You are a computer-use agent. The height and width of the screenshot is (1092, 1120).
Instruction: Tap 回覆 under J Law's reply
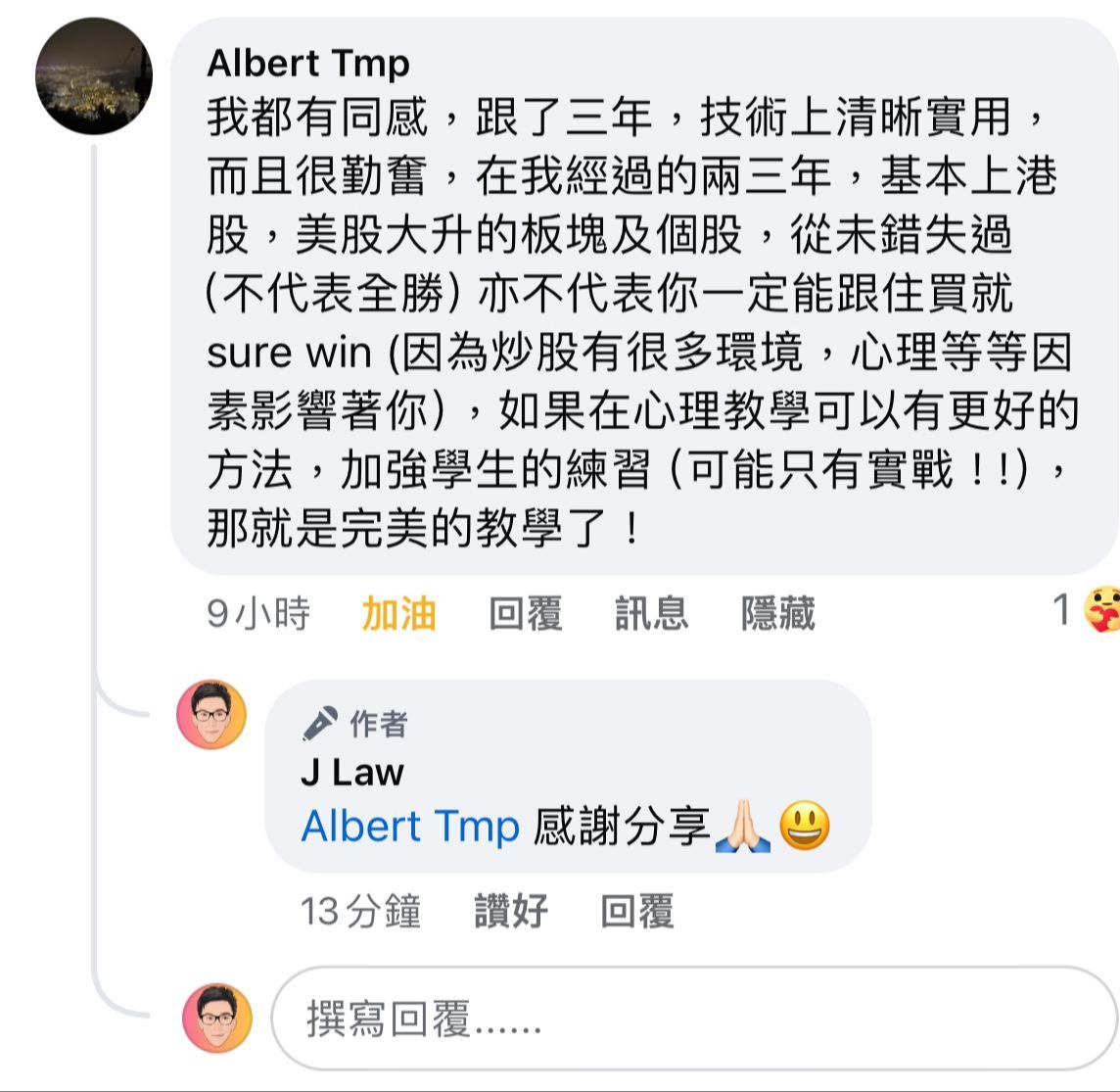(x=637, y=911)
